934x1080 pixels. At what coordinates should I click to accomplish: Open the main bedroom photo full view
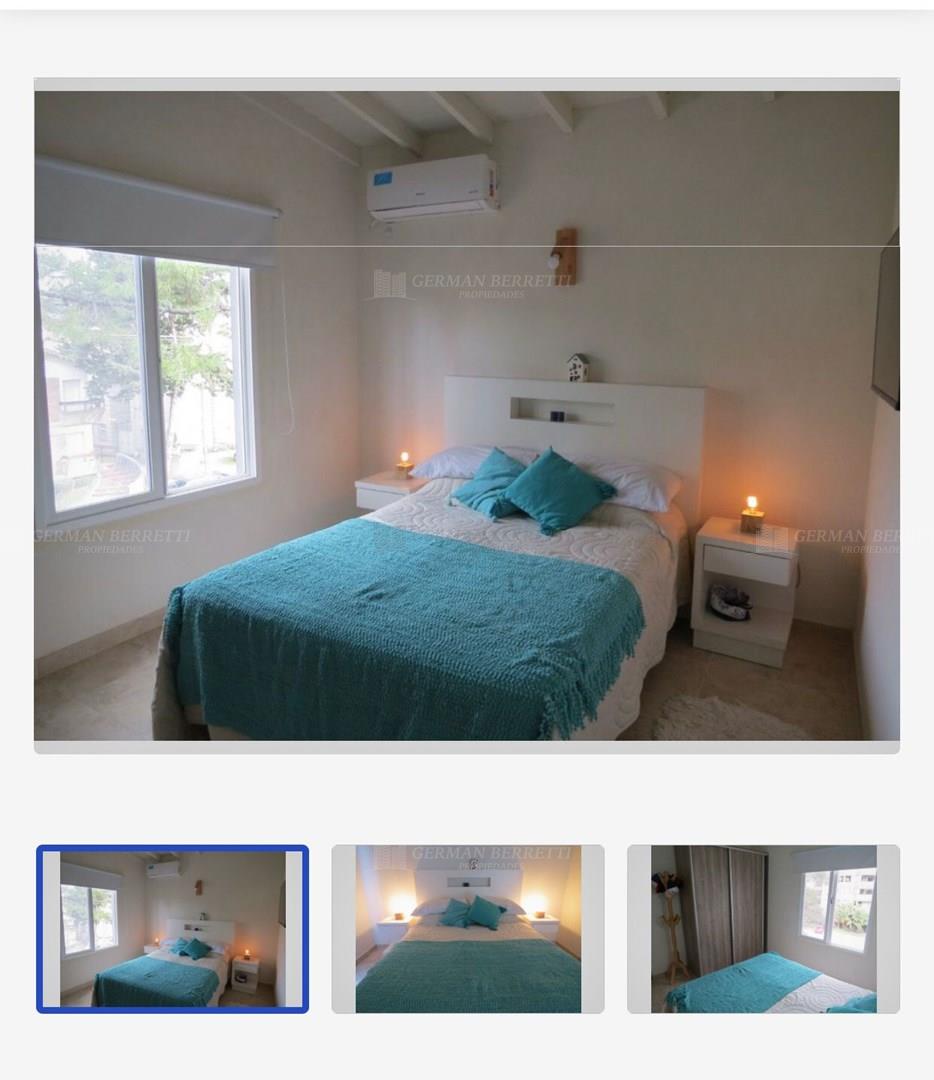tap(466, 415)
